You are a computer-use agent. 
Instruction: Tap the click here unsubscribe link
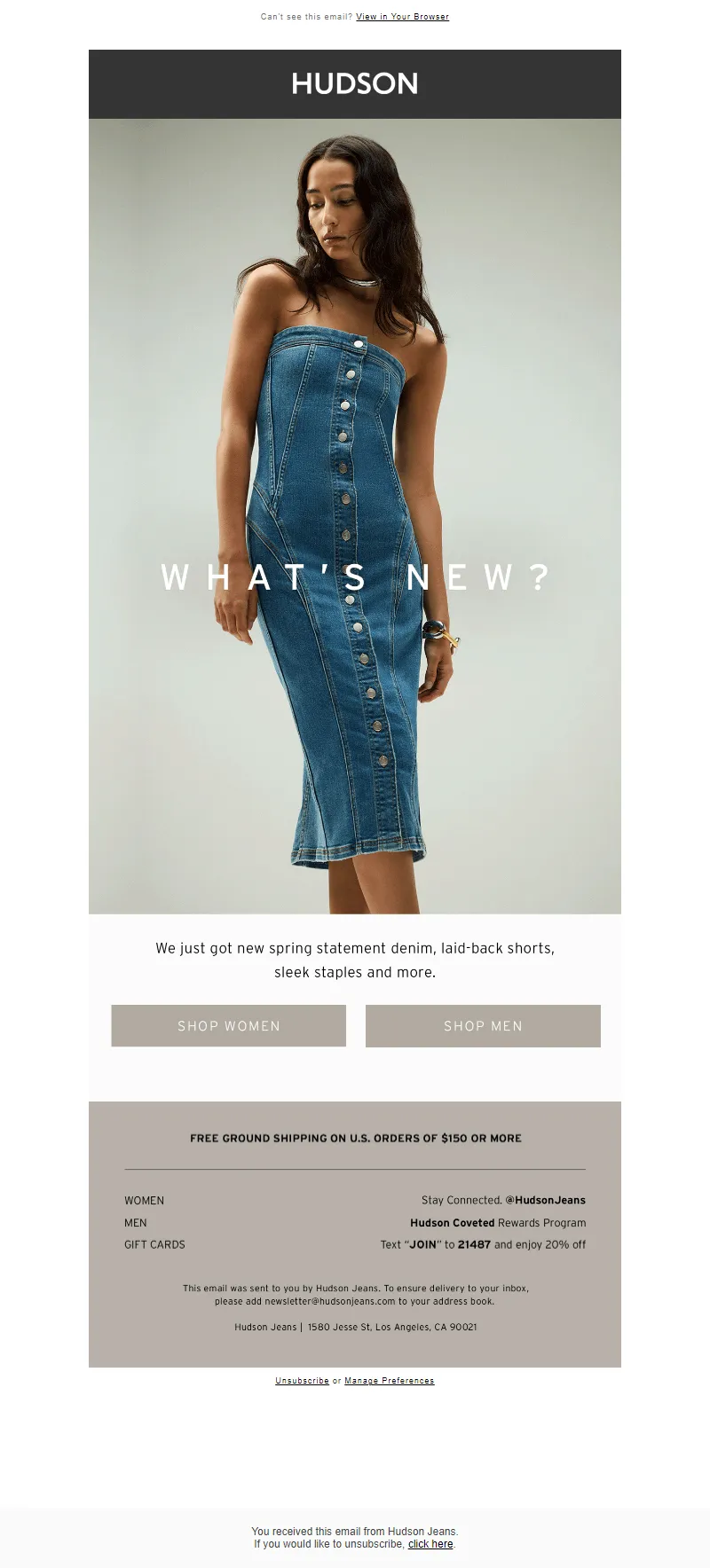pyautogui.click(x=430, y=1544)
